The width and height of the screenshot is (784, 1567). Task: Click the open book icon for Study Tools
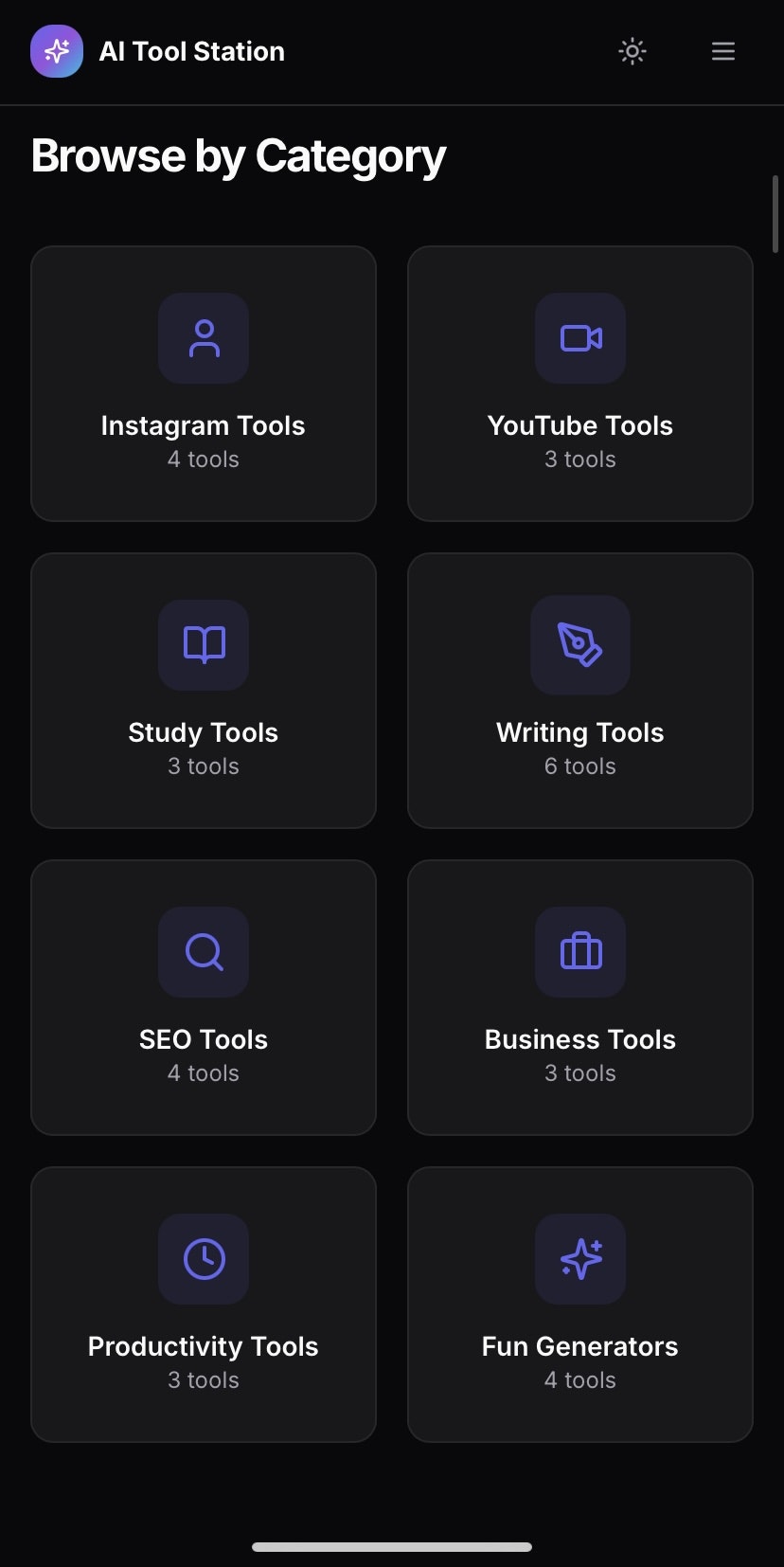coord(203,645)
